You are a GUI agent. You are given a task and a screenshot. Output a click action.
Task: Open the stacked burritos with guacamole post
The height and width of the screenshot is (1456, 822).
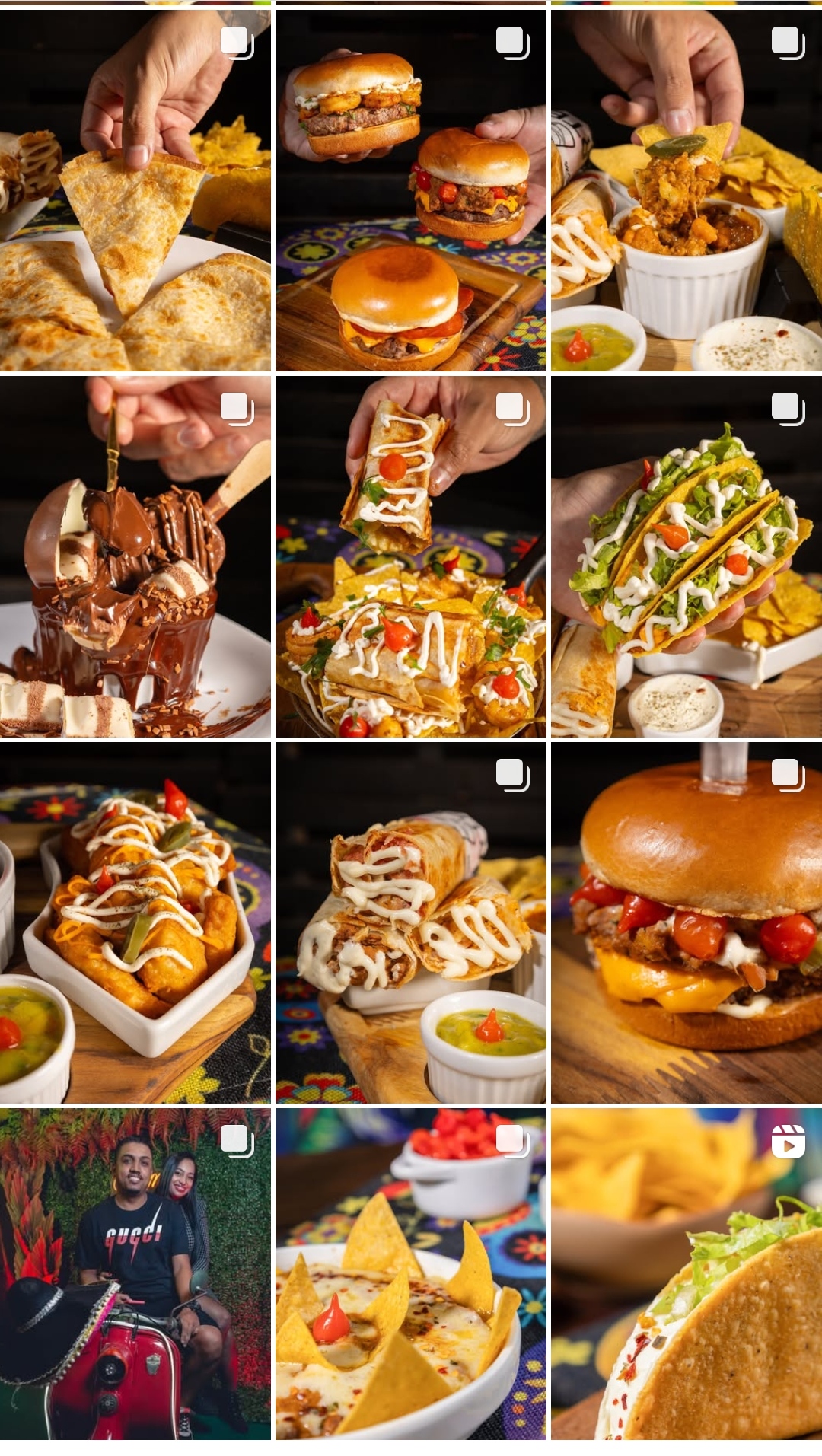[410, 922]
